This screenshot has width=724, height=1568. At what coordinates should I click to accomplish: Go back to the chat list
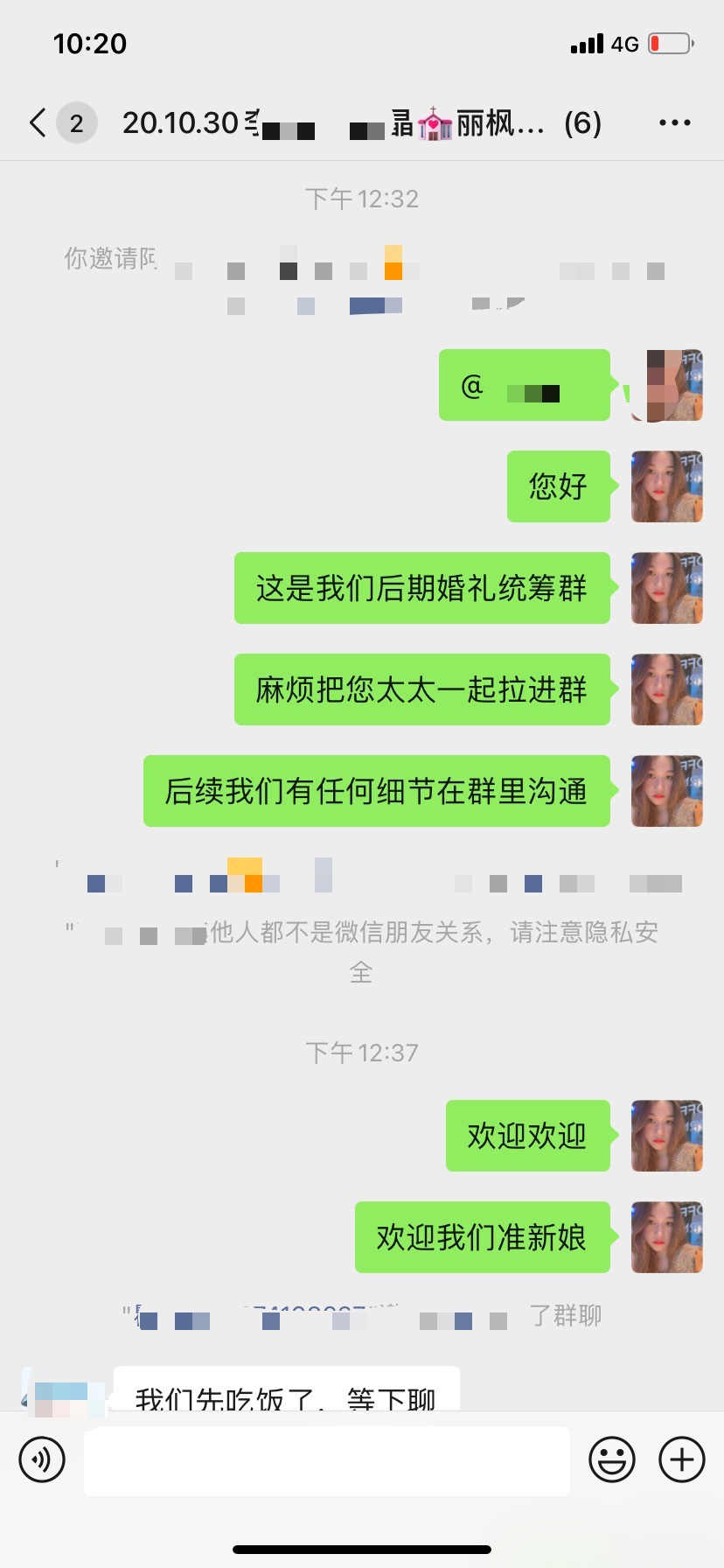click(x=38, y=123)
